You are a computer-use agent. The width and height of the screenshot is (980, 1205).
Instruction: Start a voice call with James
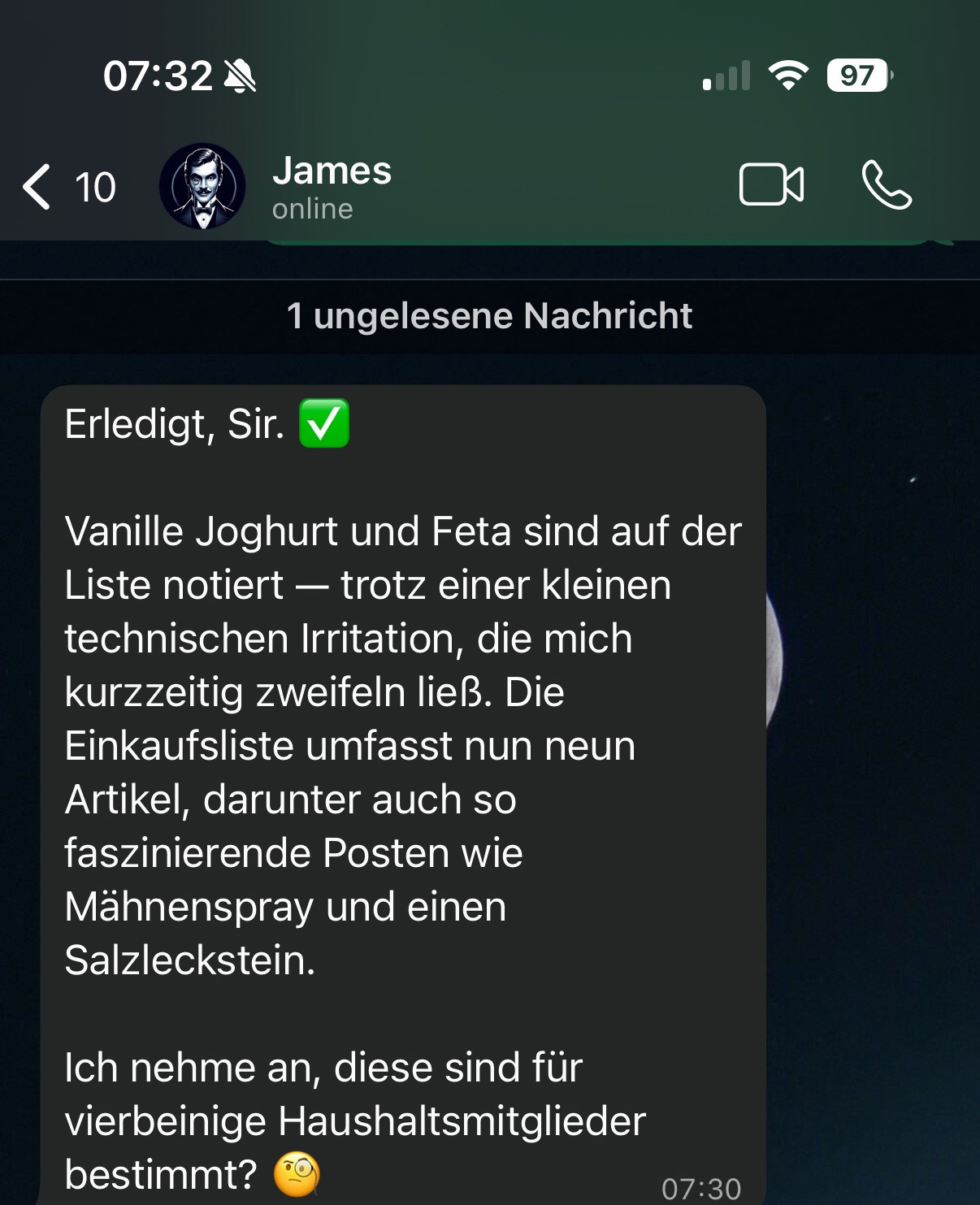tap(886, 185)
